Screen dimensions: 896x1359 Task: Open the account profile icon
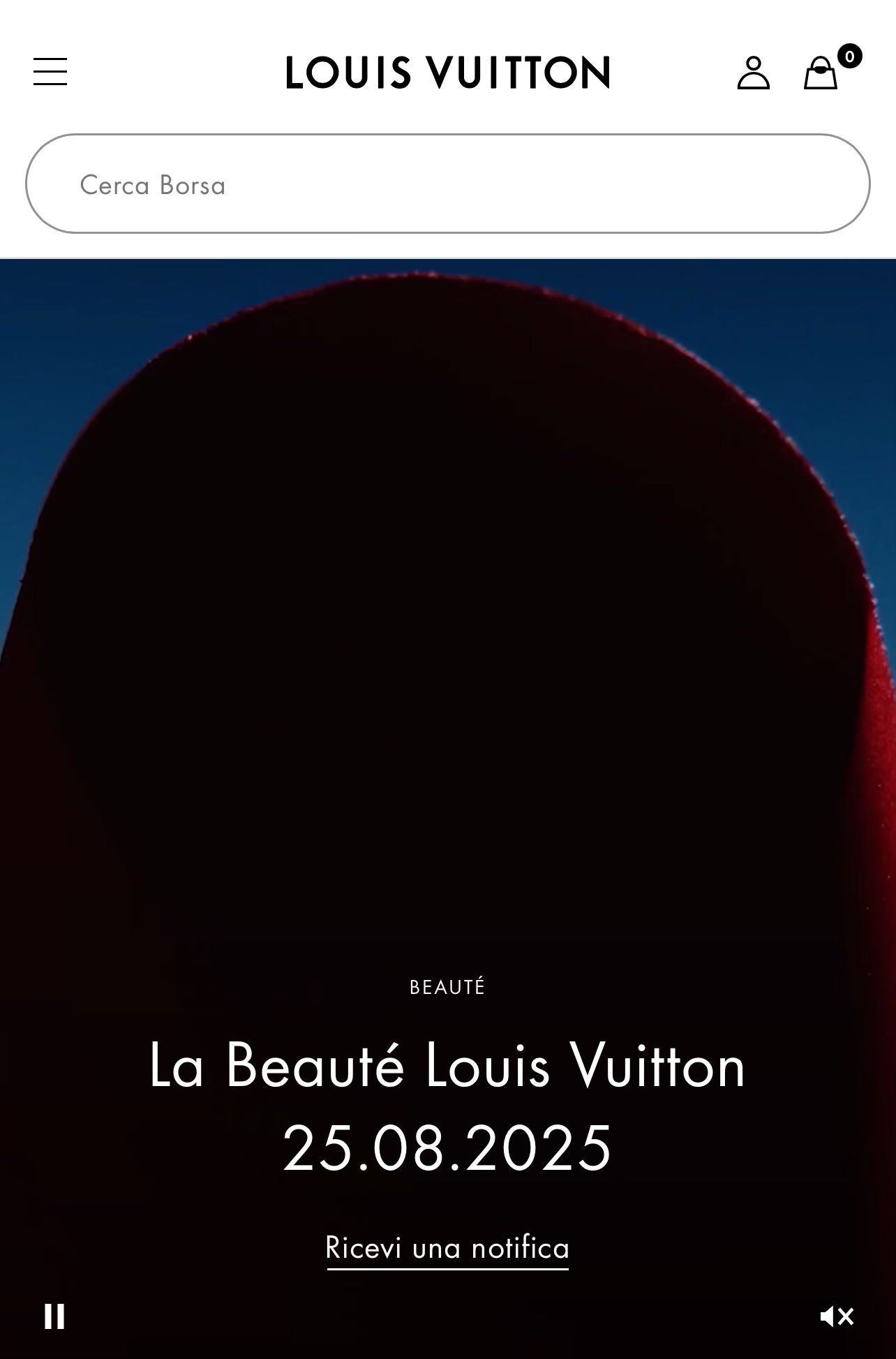754,73
